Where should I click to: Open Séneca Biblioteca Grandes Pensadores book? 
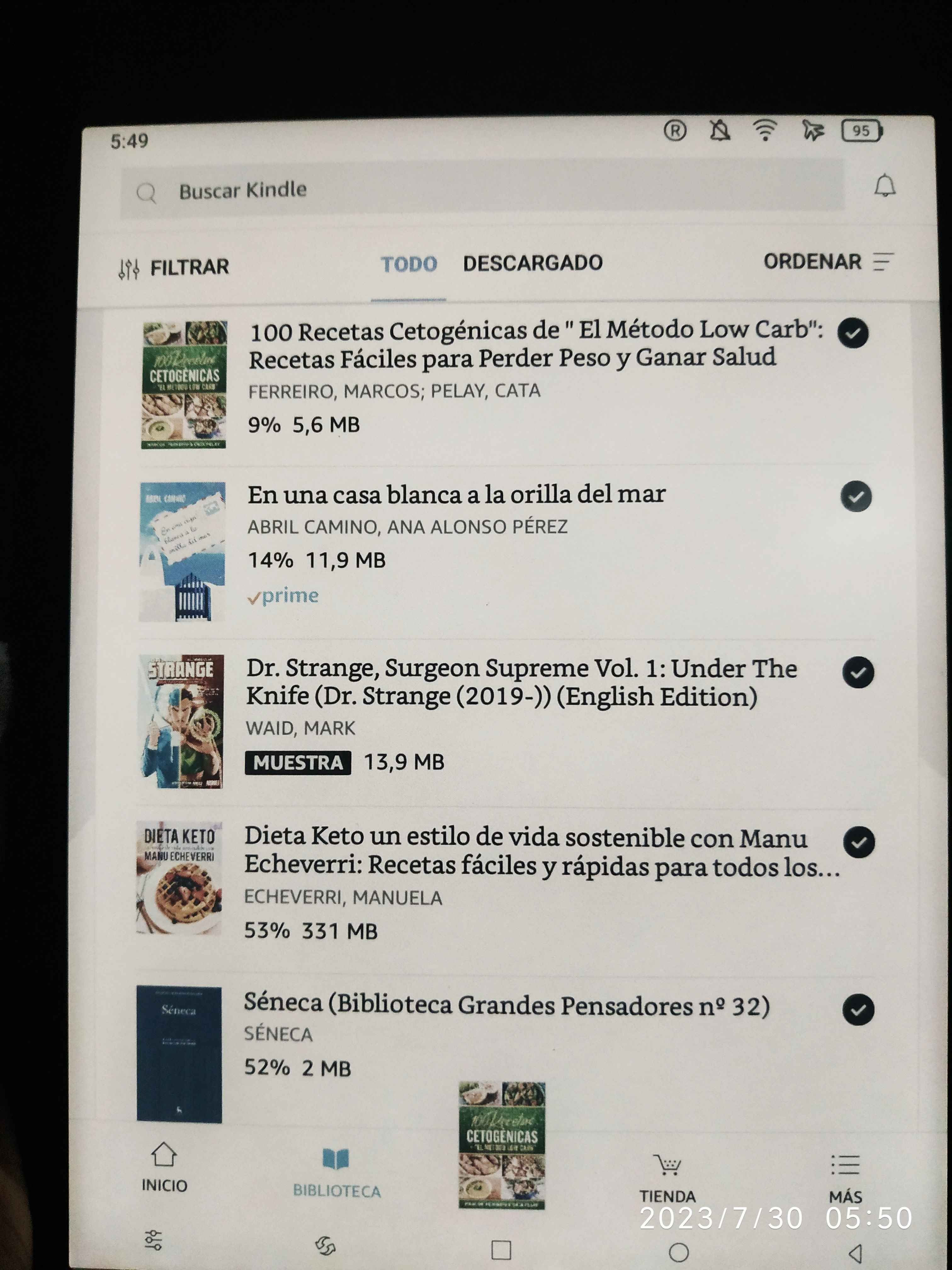click(506, 1005)
